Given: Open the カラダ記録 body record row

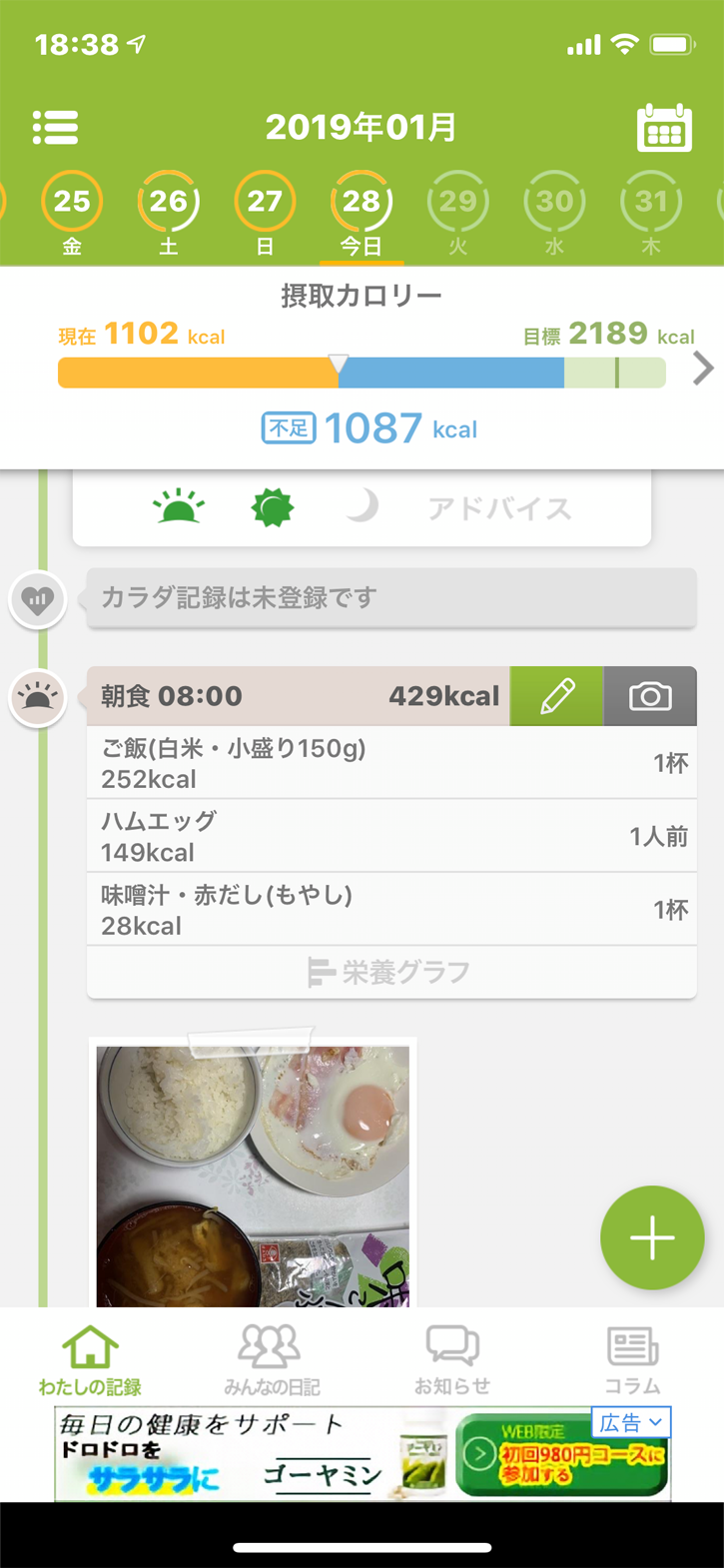Looking at the screenshot, I should (391, 598).
